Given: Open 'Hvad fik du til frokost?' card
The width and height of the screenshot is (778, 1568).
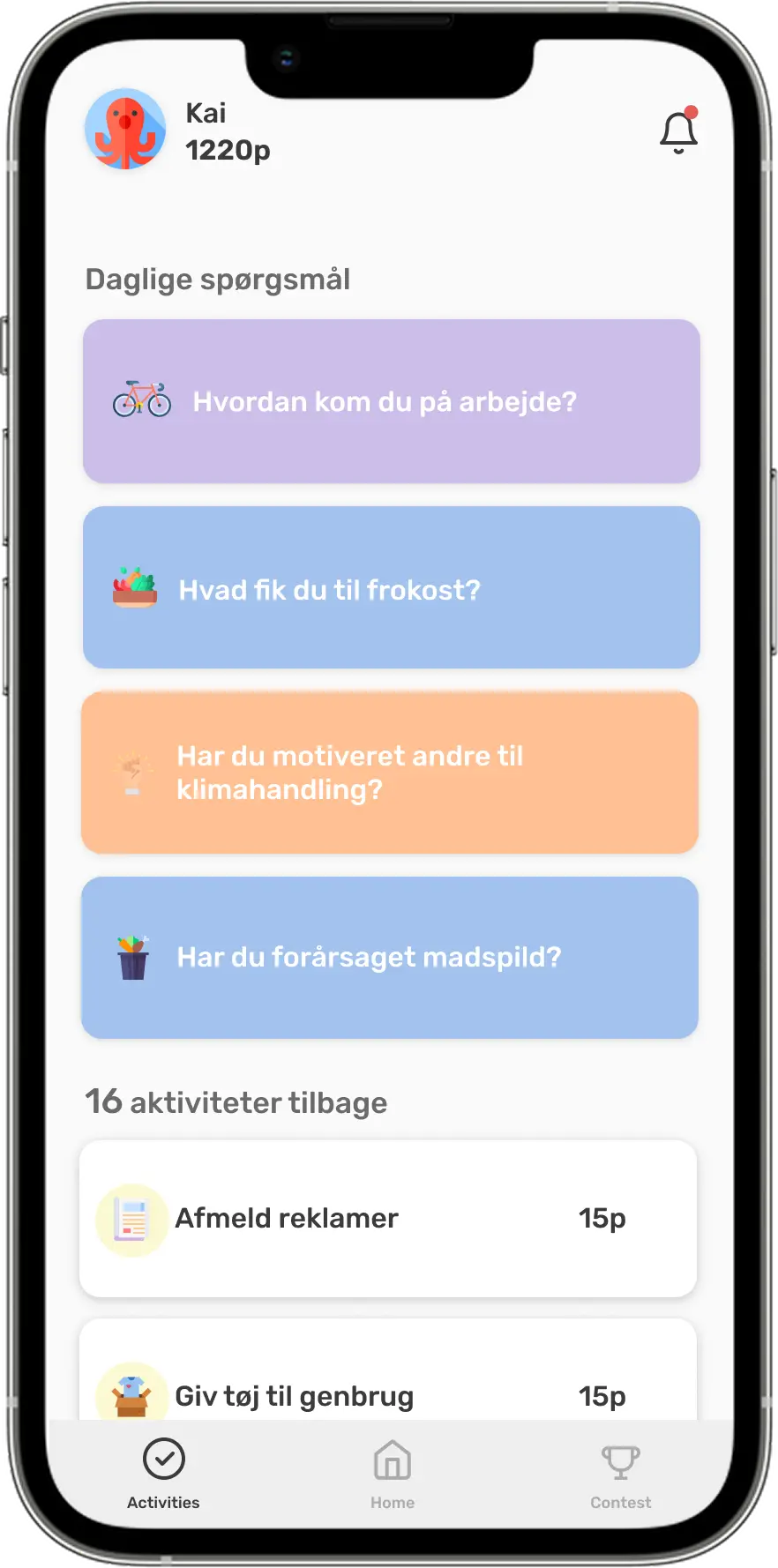Looking at the screenshot, I should point(391,587).
